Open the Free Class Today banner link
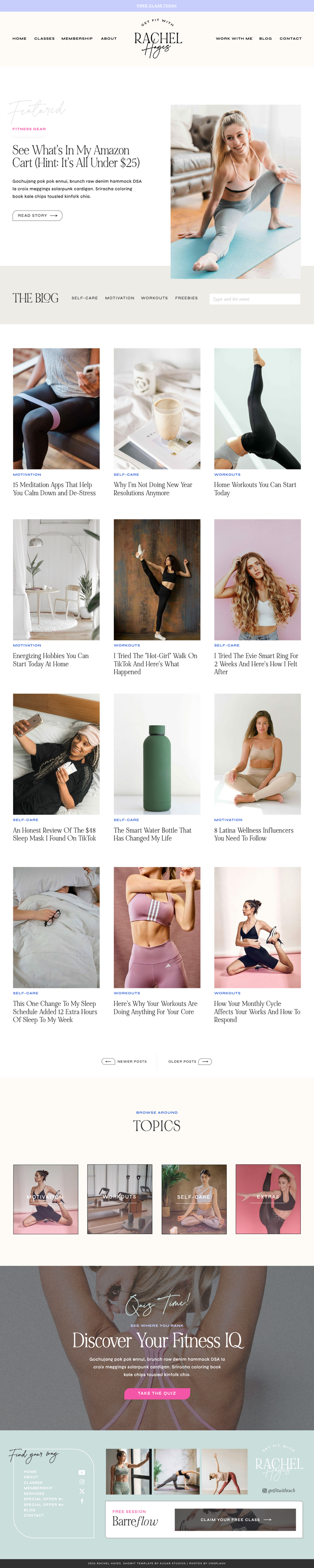Viewport: 314px width, 1568px height. 157,5
